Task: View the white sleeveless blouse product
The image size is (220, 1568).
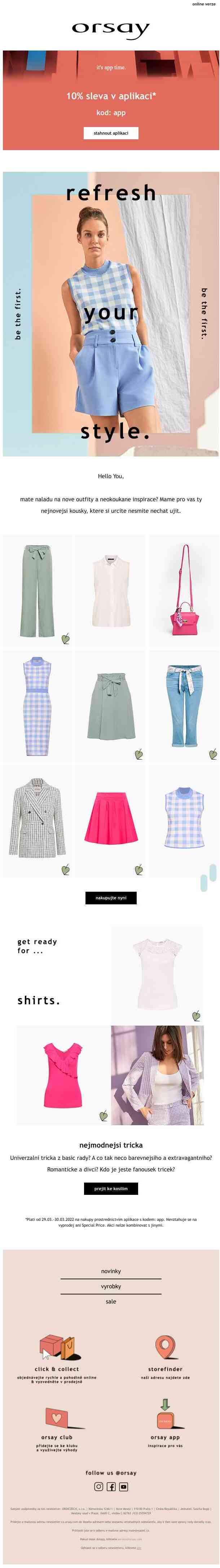Action: point(111,590)
